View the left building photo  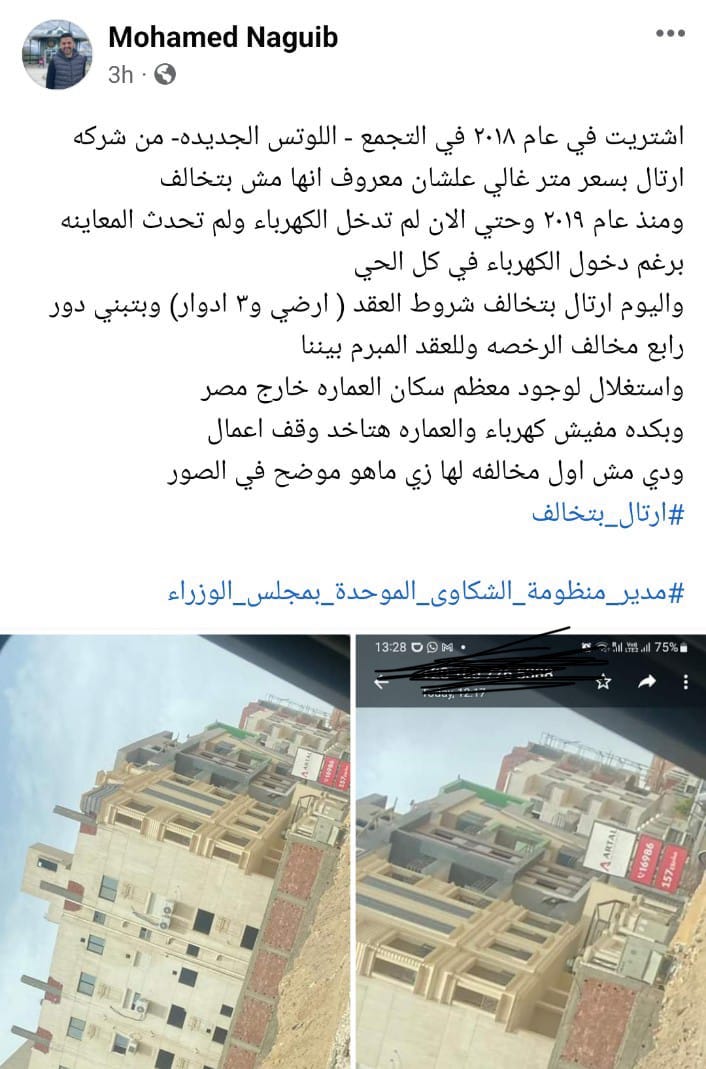click(174, 850)
